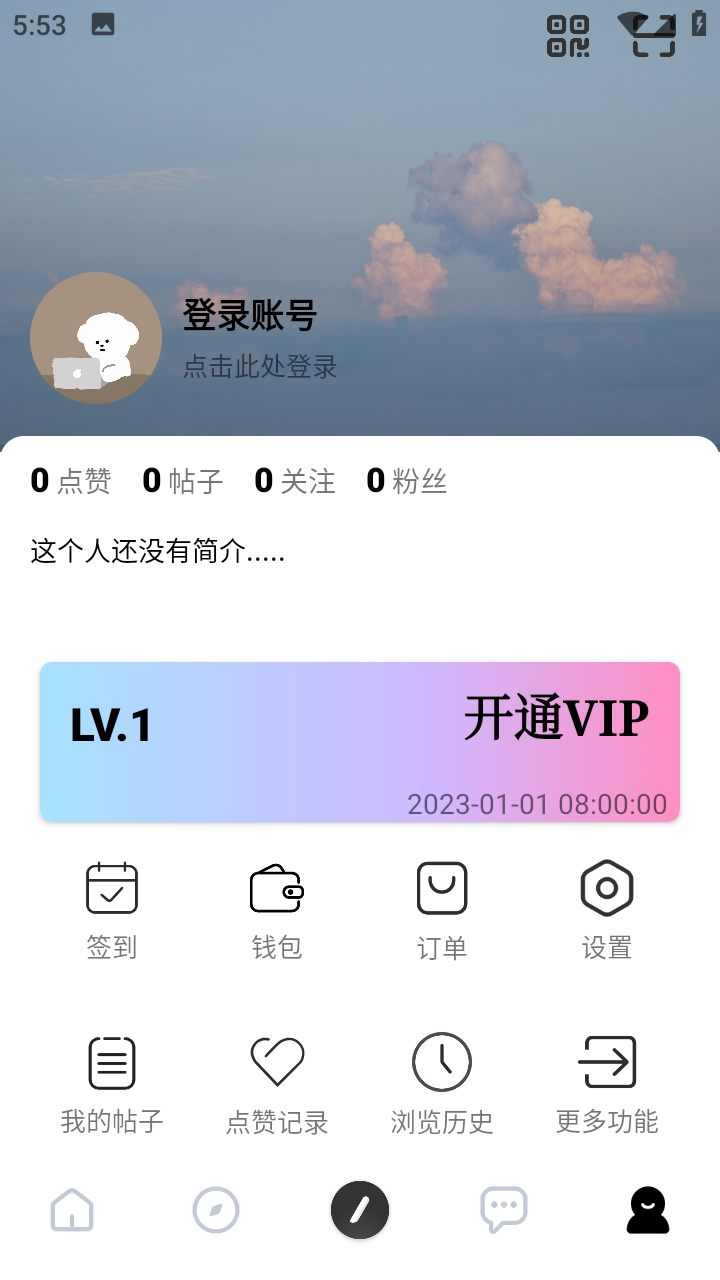Tap 点击此处登录 to log in

(260, 368)
